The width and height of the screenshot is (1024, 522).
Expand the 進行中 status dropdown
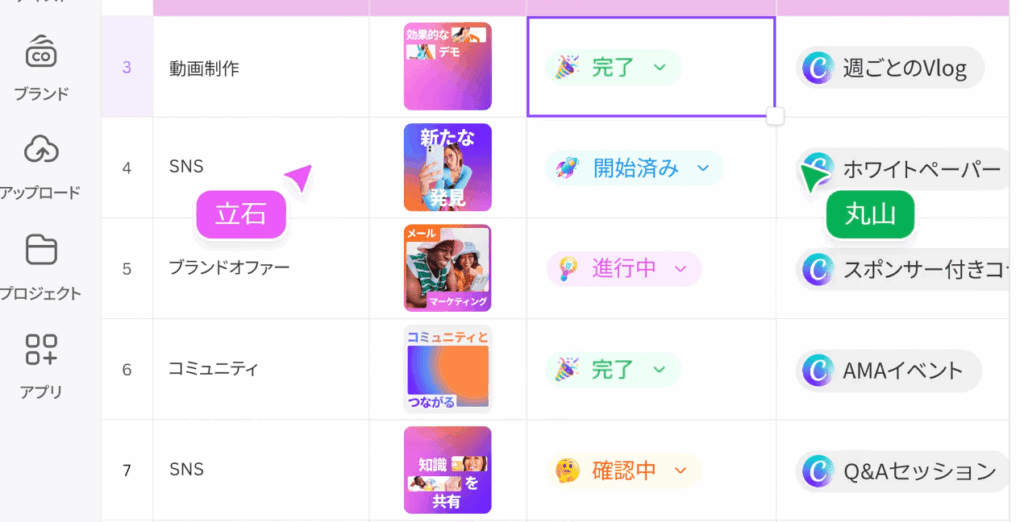point(681,268)
